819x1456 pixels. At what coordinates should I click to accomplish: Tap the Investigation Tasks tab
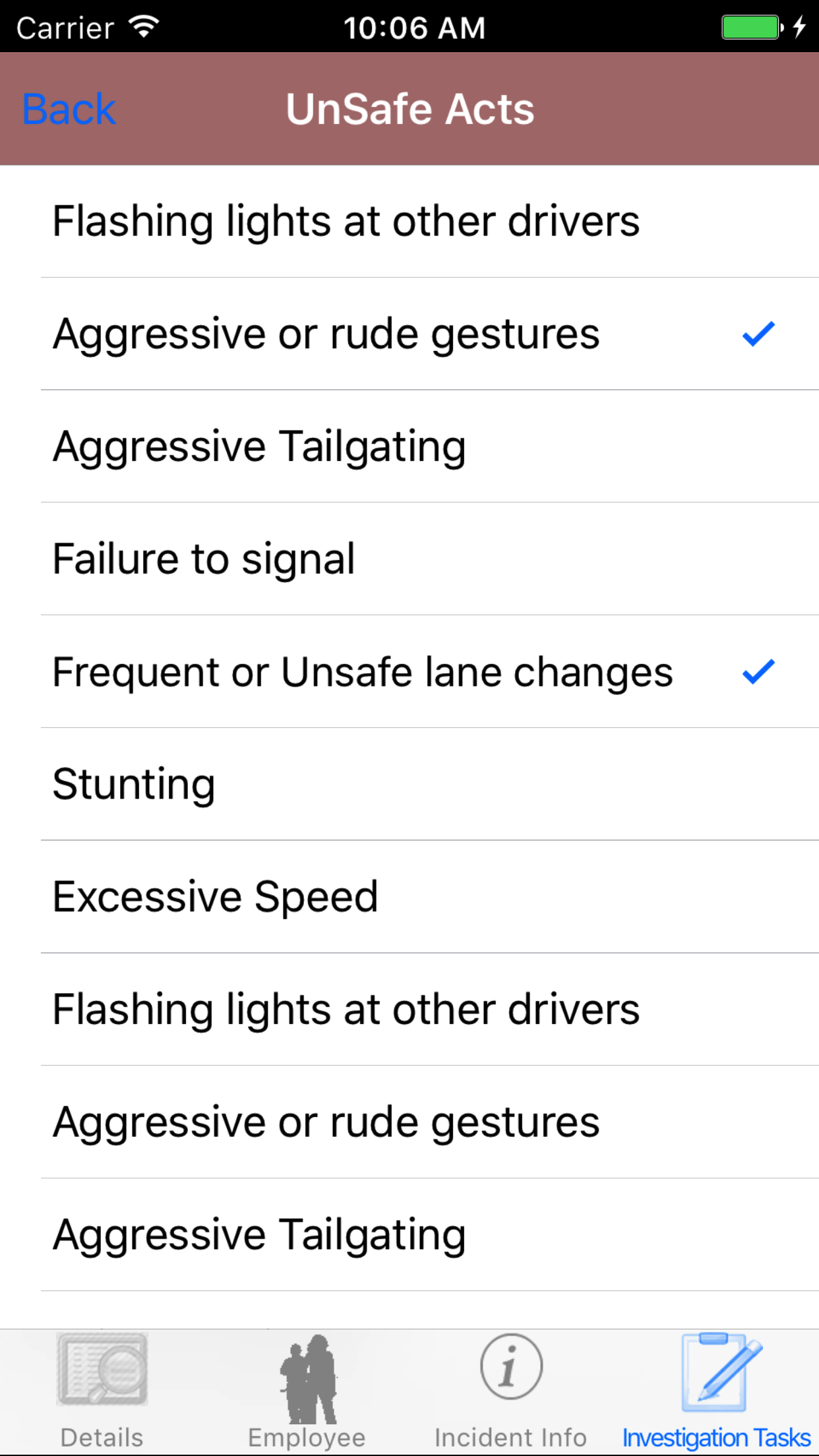717,1391
